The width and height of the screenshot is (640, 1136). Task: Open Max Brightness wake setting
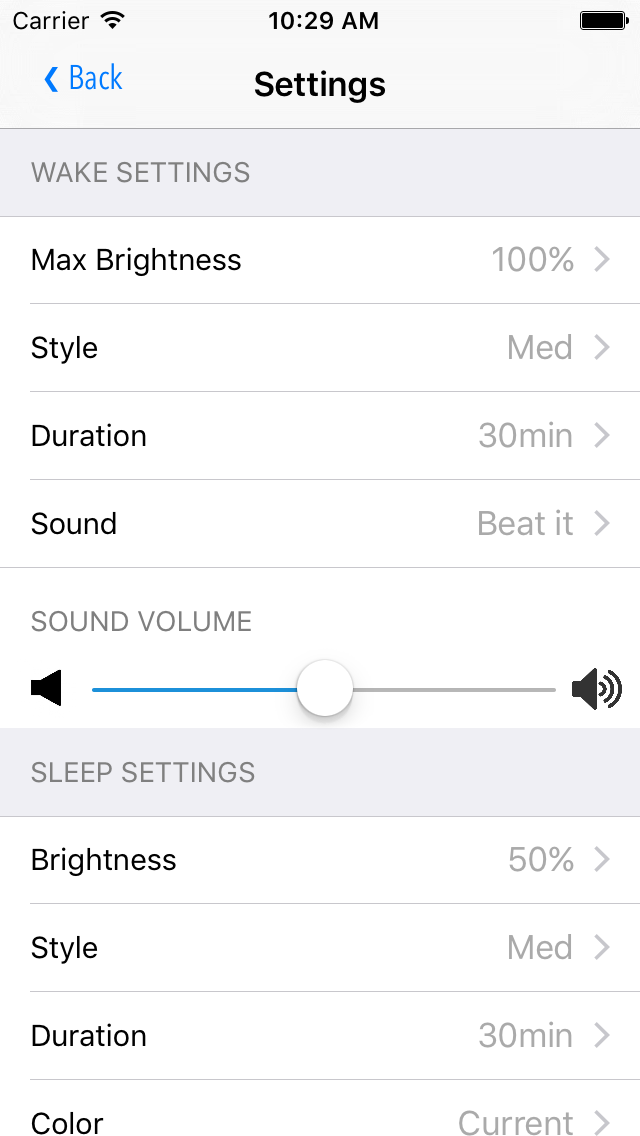pyautogui.click(x=320, y=260)
